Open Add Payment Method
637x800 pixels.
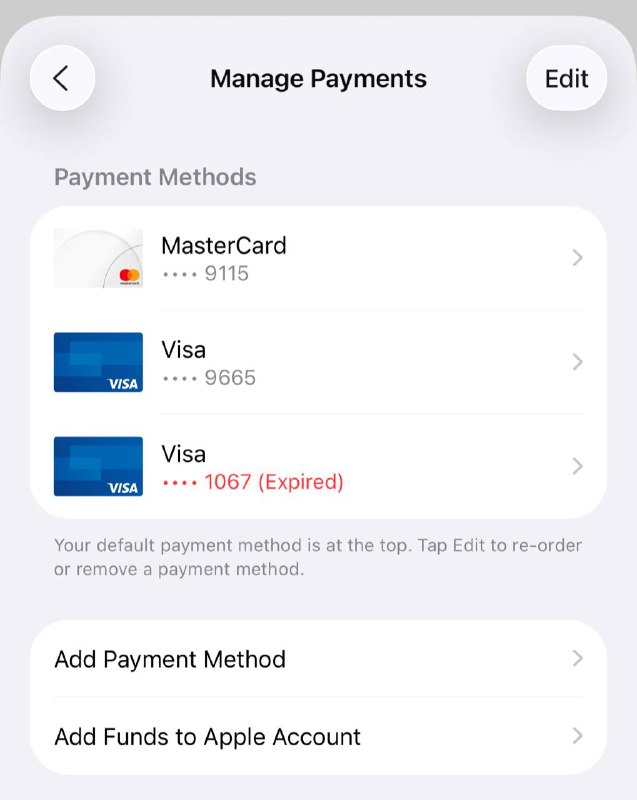tap(318, 659)
